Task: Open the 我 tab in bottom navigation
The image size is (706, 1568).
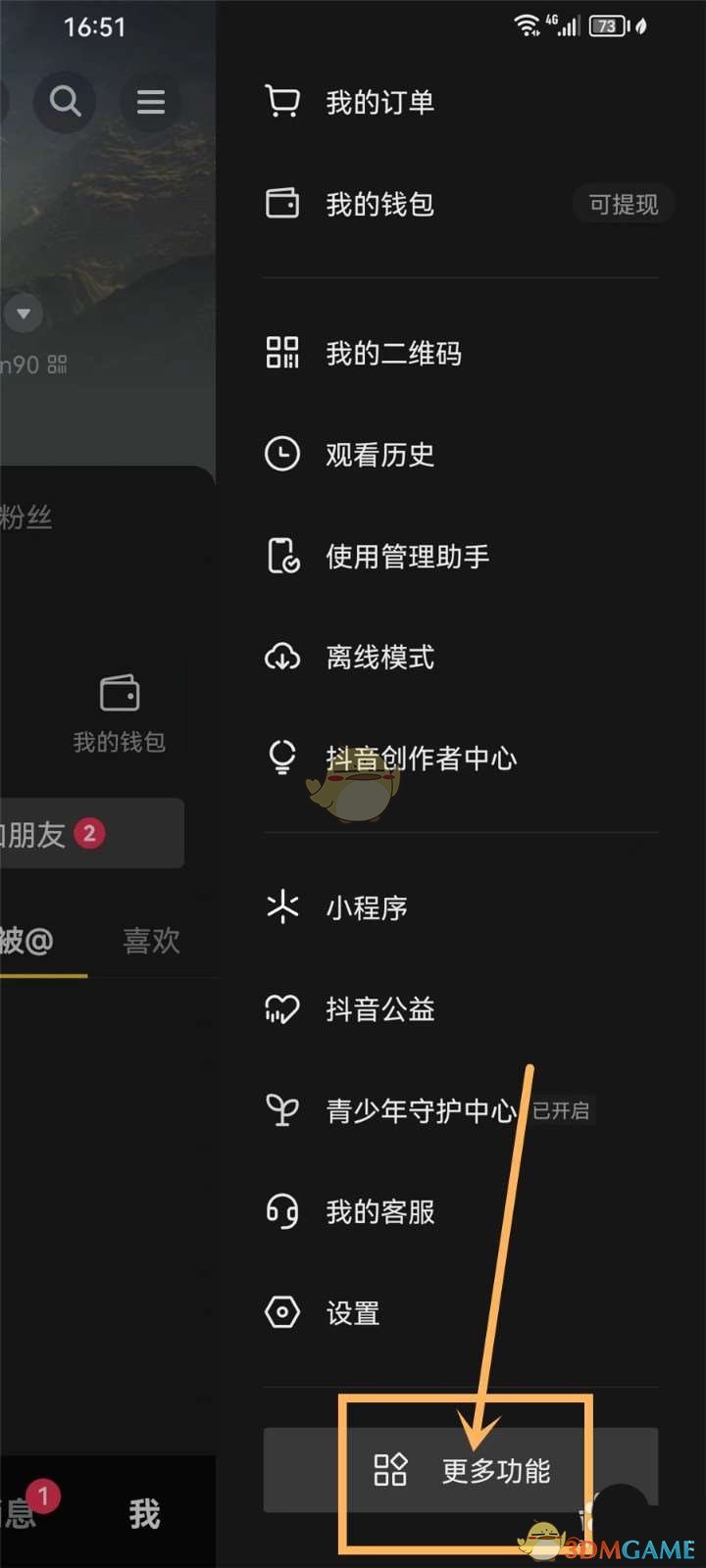Action: point(144,1514)
